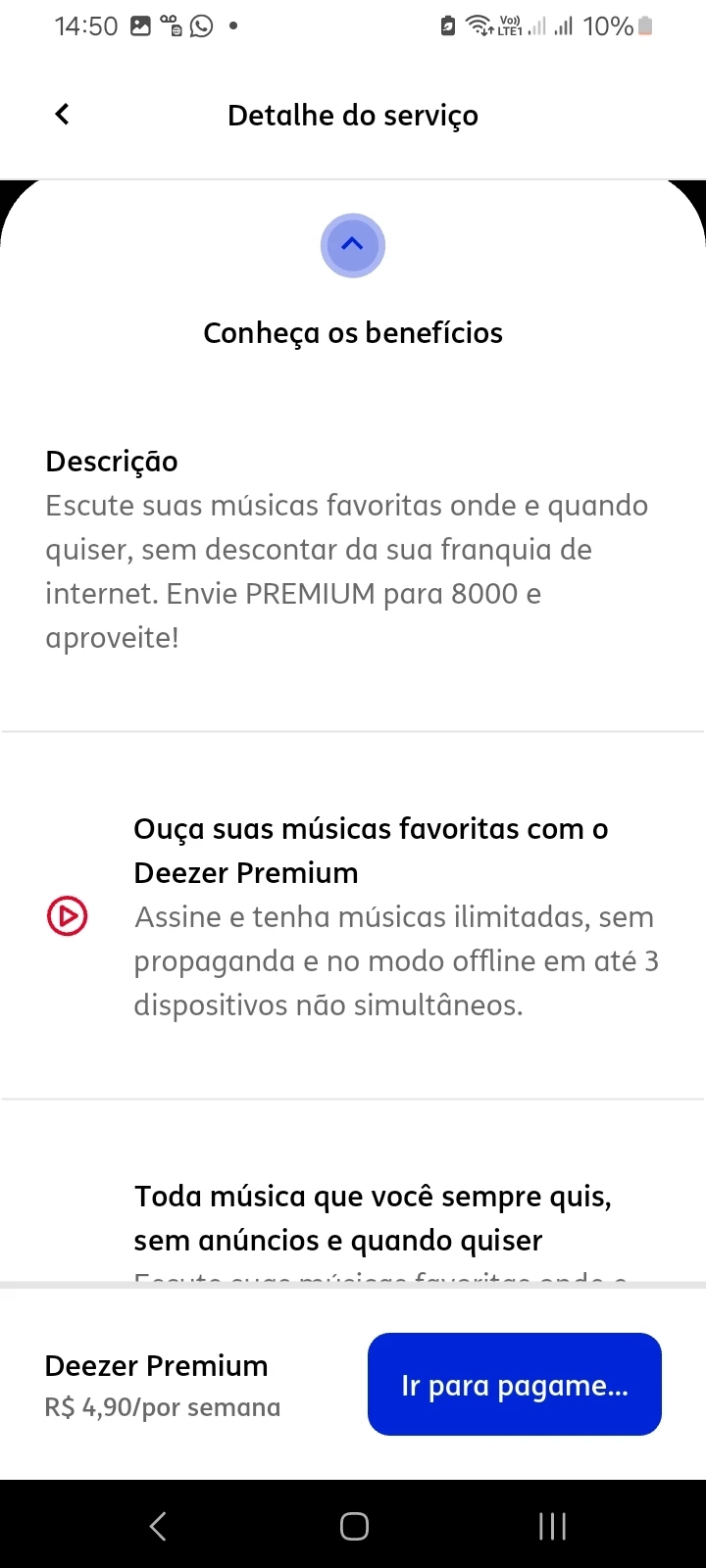The height and width of the screenshot is (1568, 706).
Task: Go back using the header arrow
Action: point(62,115)
